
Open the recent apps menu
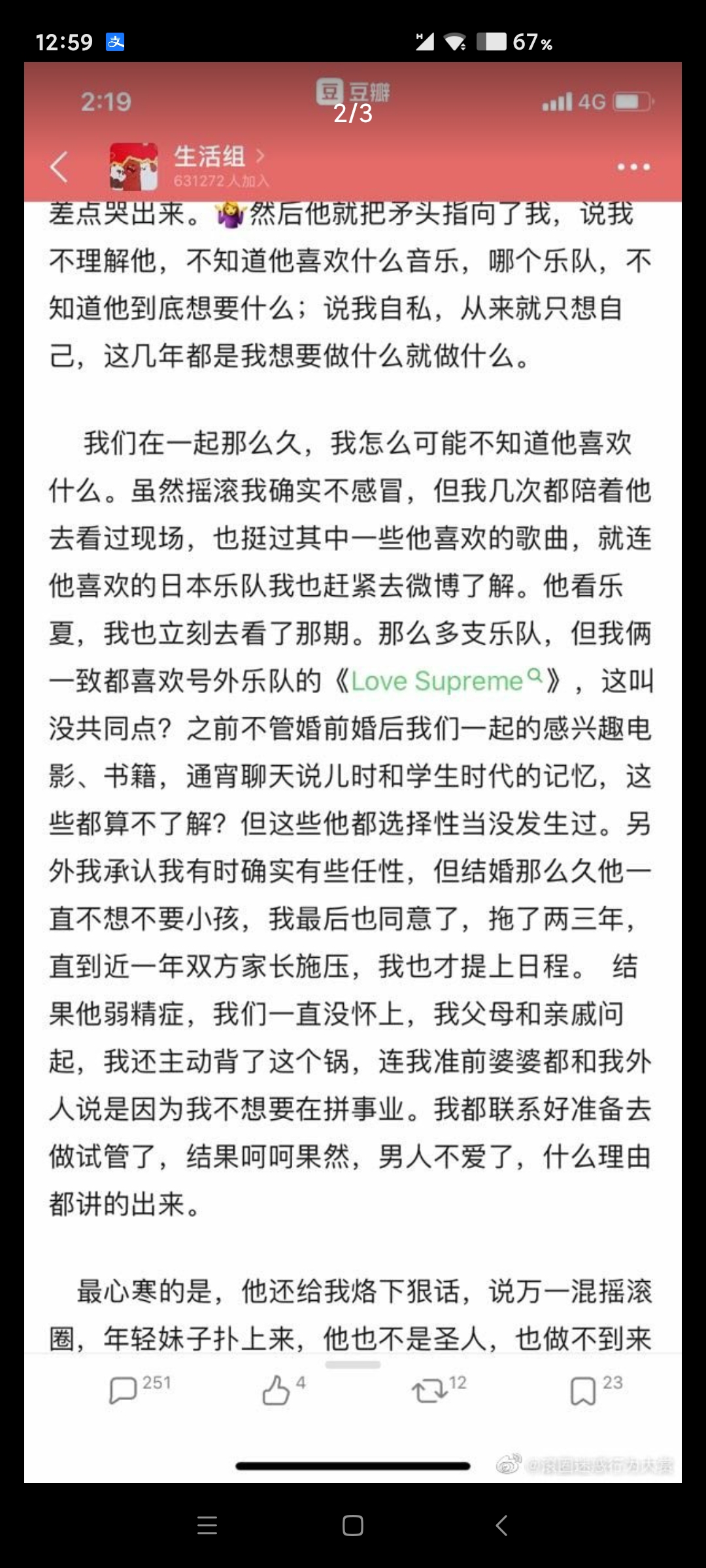[207, 1526]
